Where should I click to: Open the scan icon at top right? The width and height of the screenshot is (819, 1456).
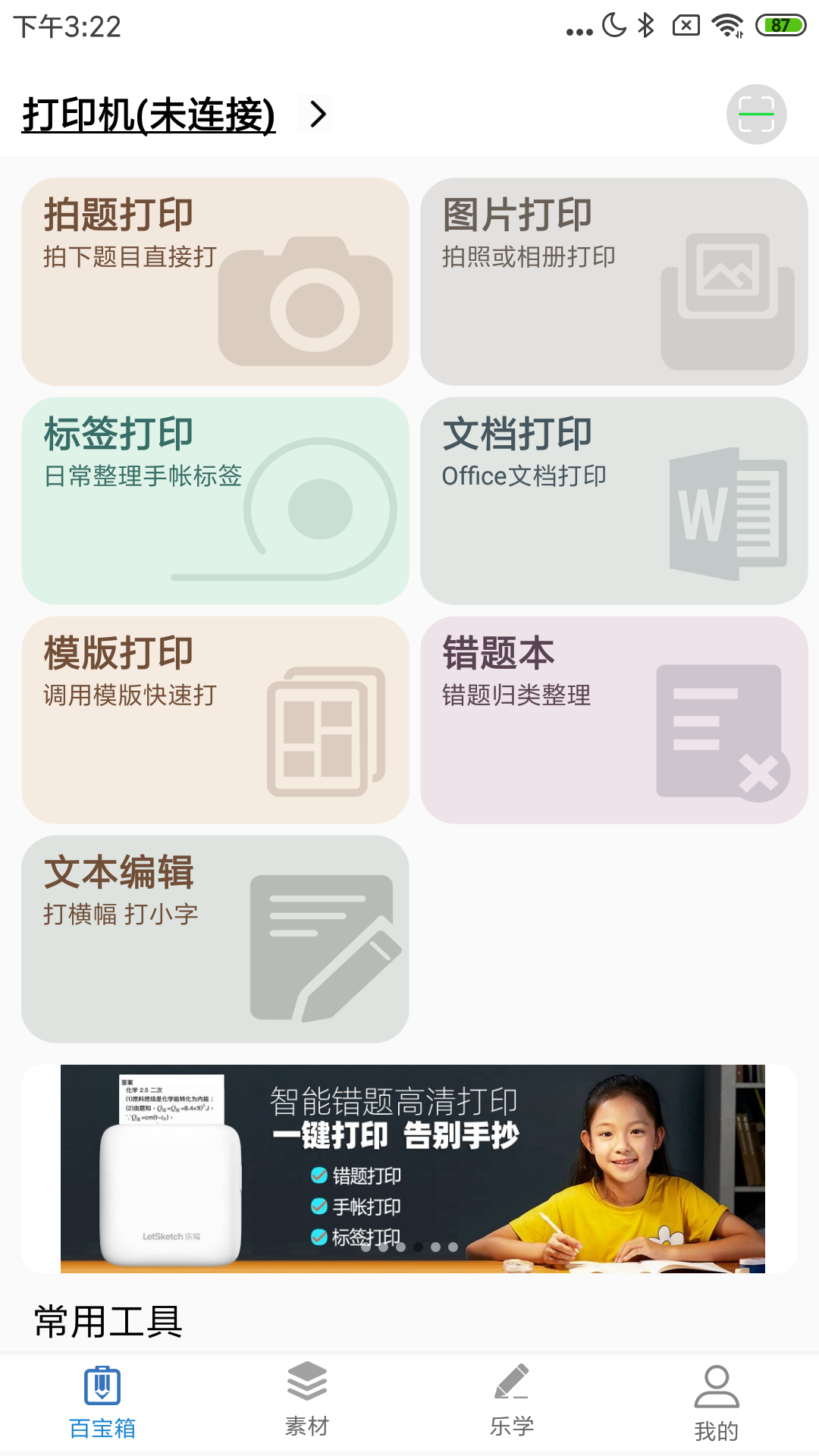click(756, 115)
